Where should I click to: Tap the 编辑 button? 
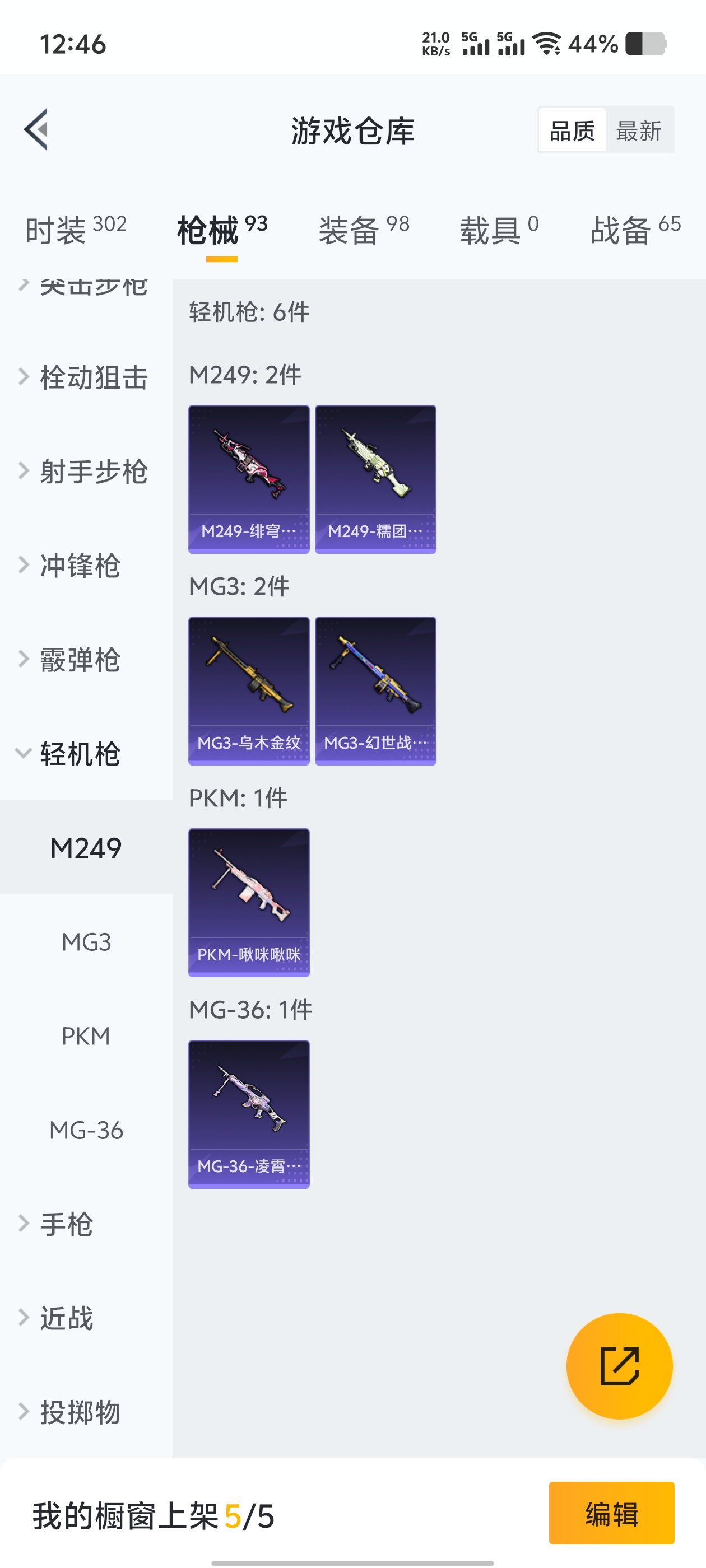click(x=611, y=1513)
